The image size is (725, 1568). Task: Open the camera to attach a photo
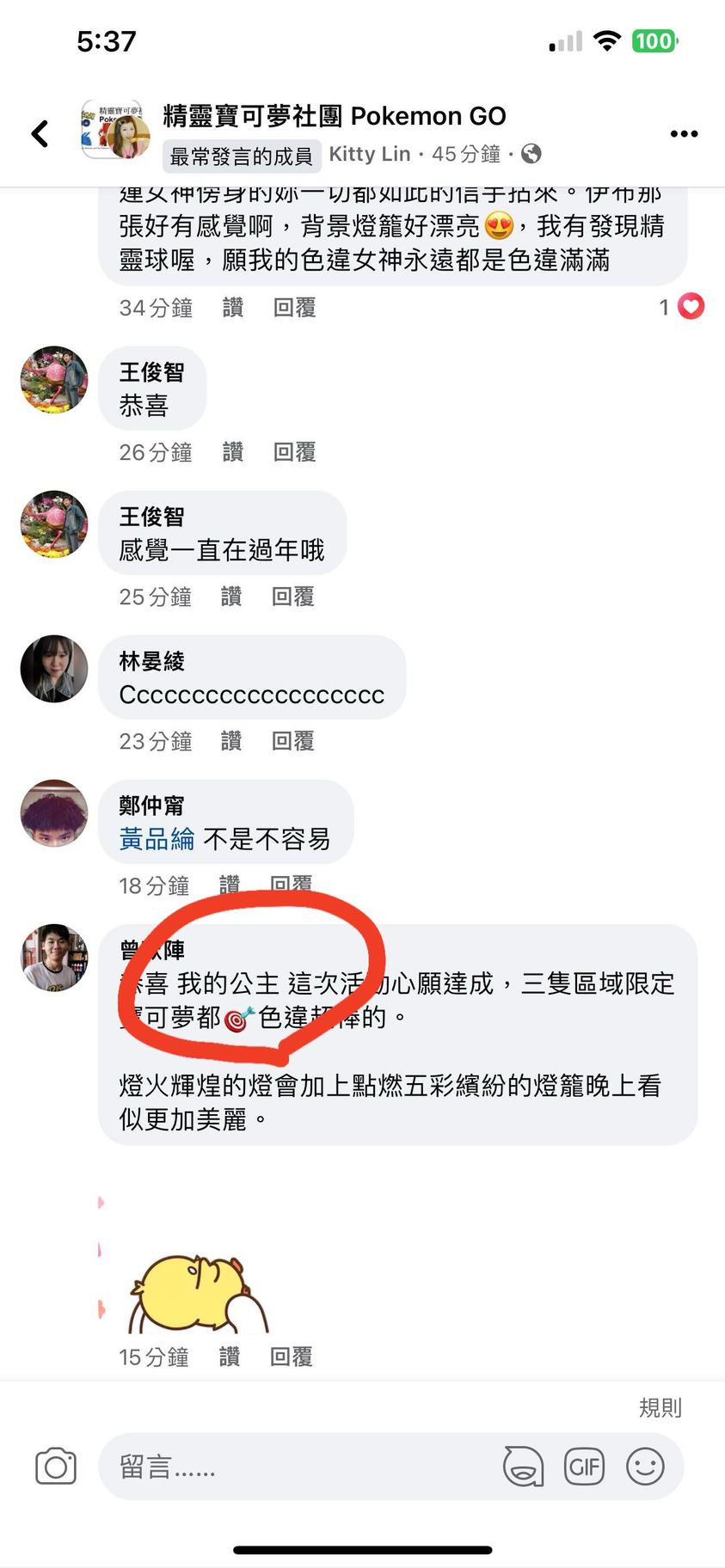pyautogui.click(x=56, y=1467)
